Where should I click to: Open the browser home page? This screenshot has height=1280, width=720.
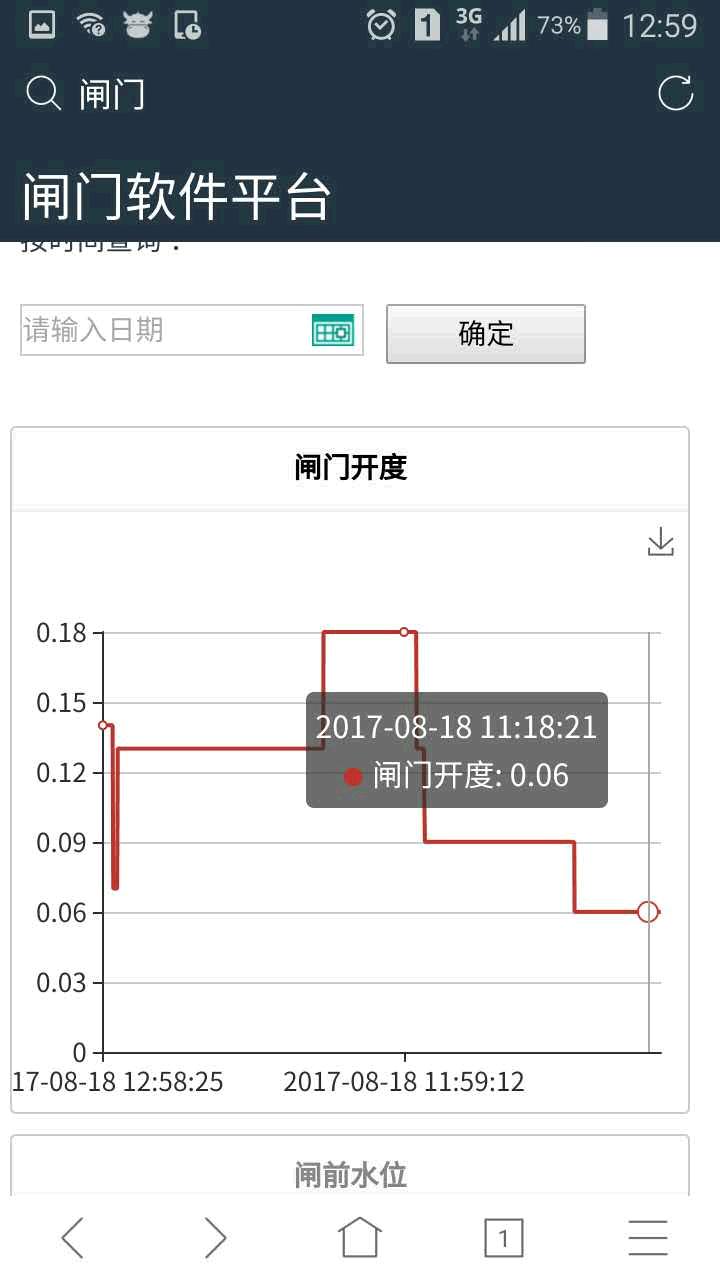[x=360, y=1238]
